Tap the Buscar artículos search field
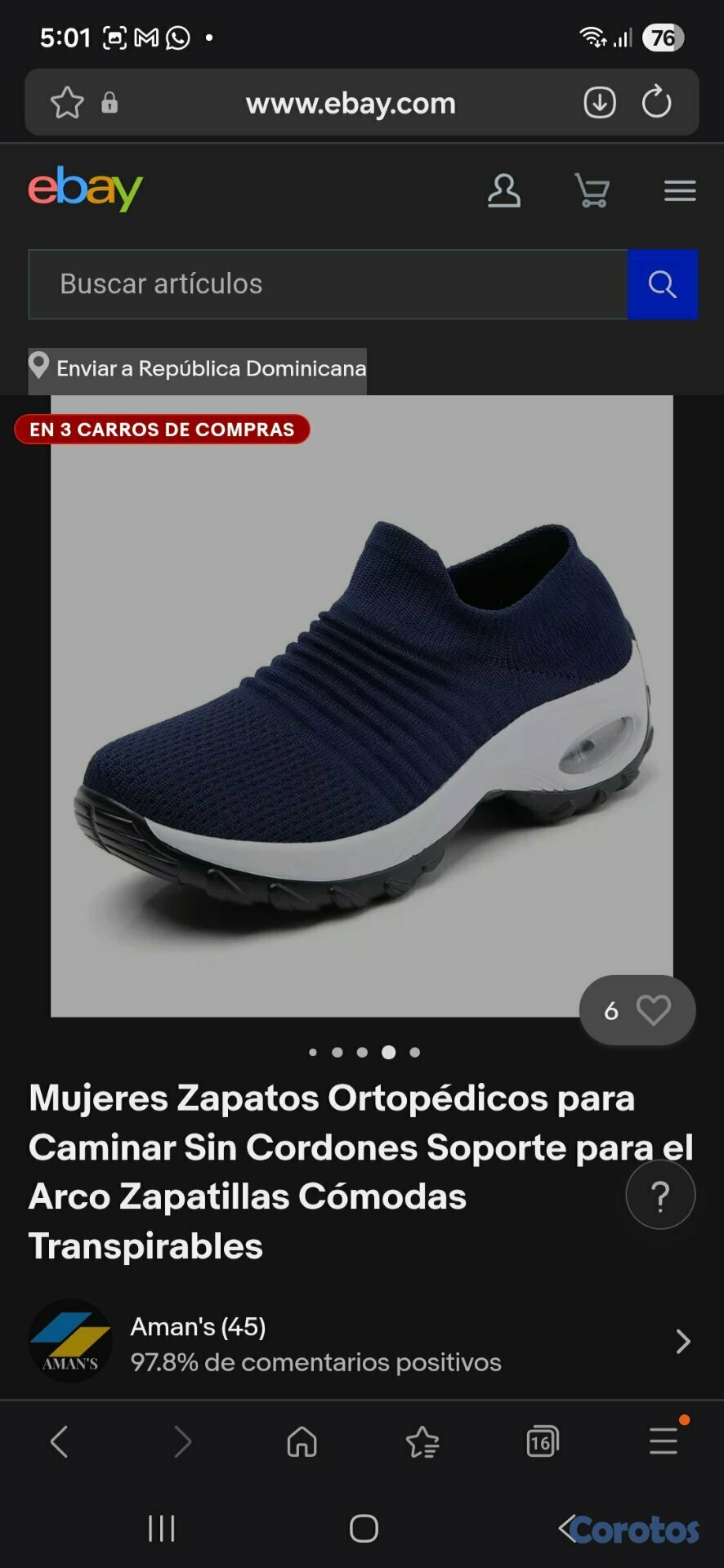This screenshot has width=724, height=1568. 327,284
